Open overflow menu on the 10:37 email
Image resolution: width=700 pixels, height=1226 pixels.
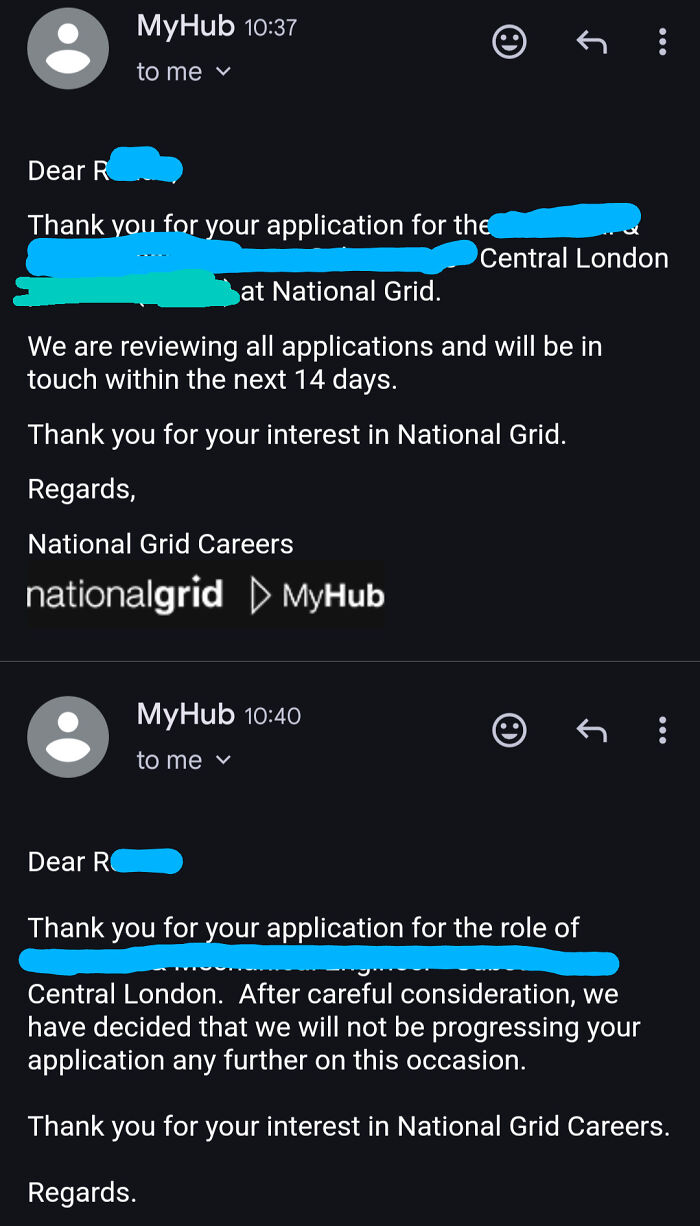[x=662, y=41]
